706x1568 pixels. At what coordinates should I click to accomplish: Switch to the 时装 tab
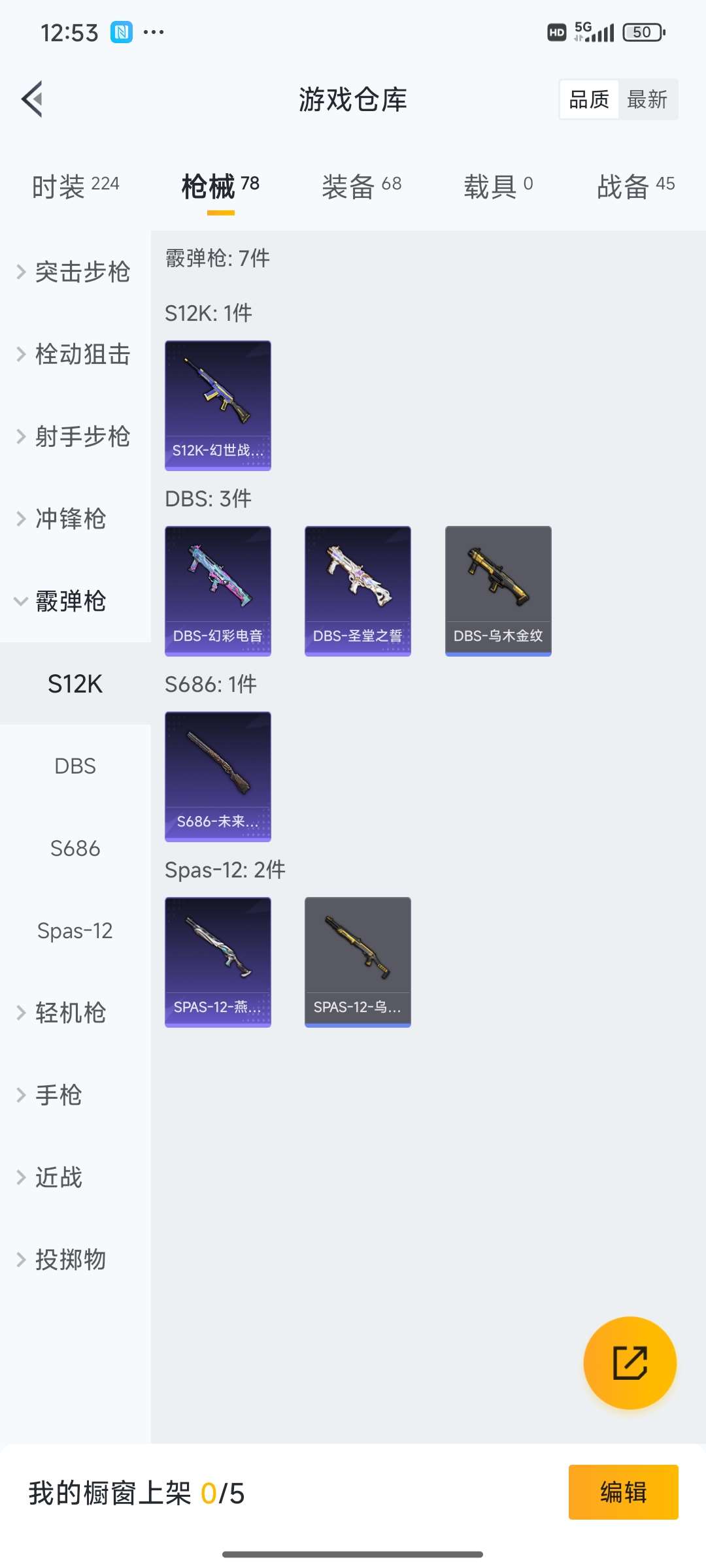(75, 186)
